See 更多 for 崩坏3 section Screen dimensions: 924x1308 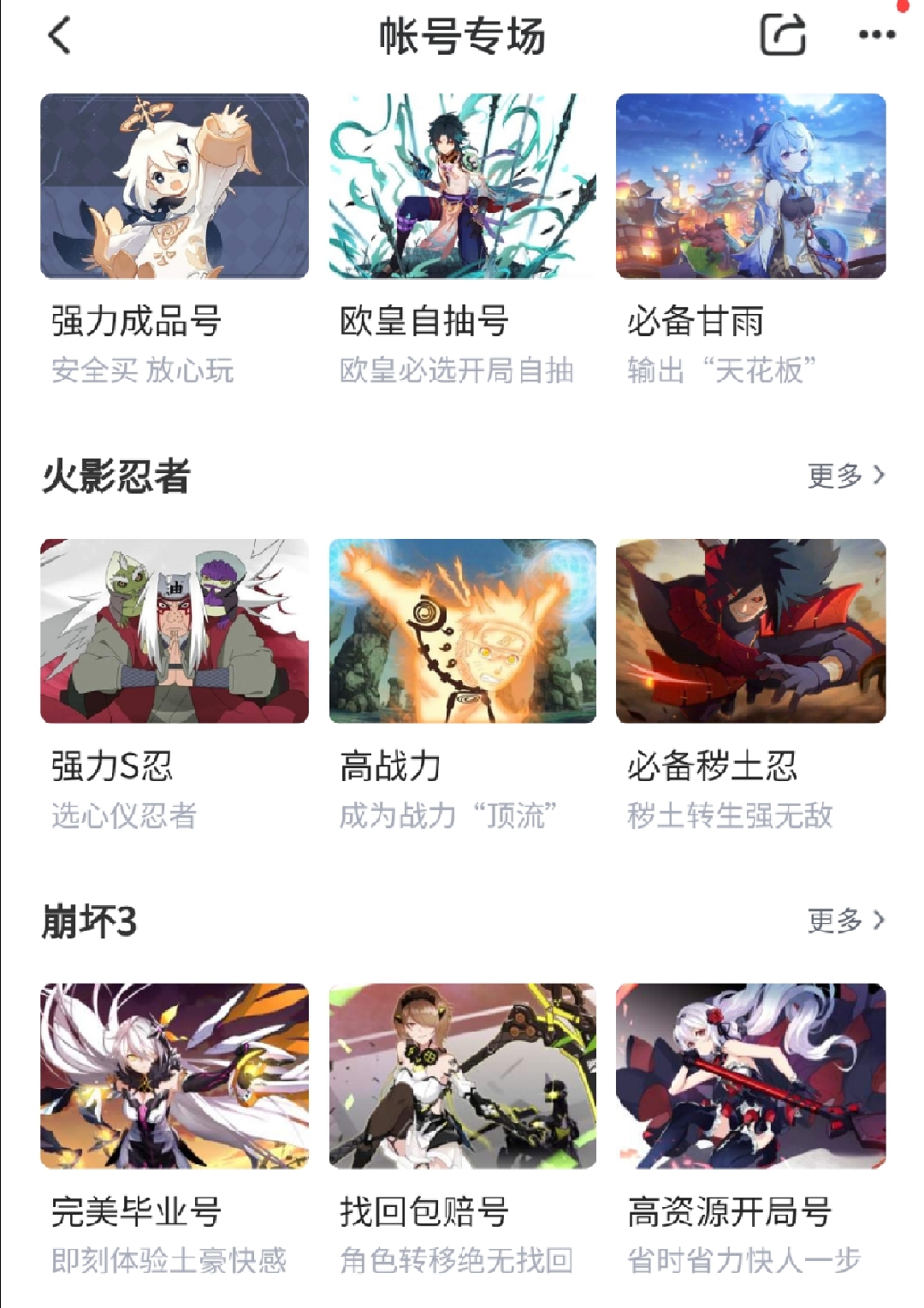click(845, 920)
